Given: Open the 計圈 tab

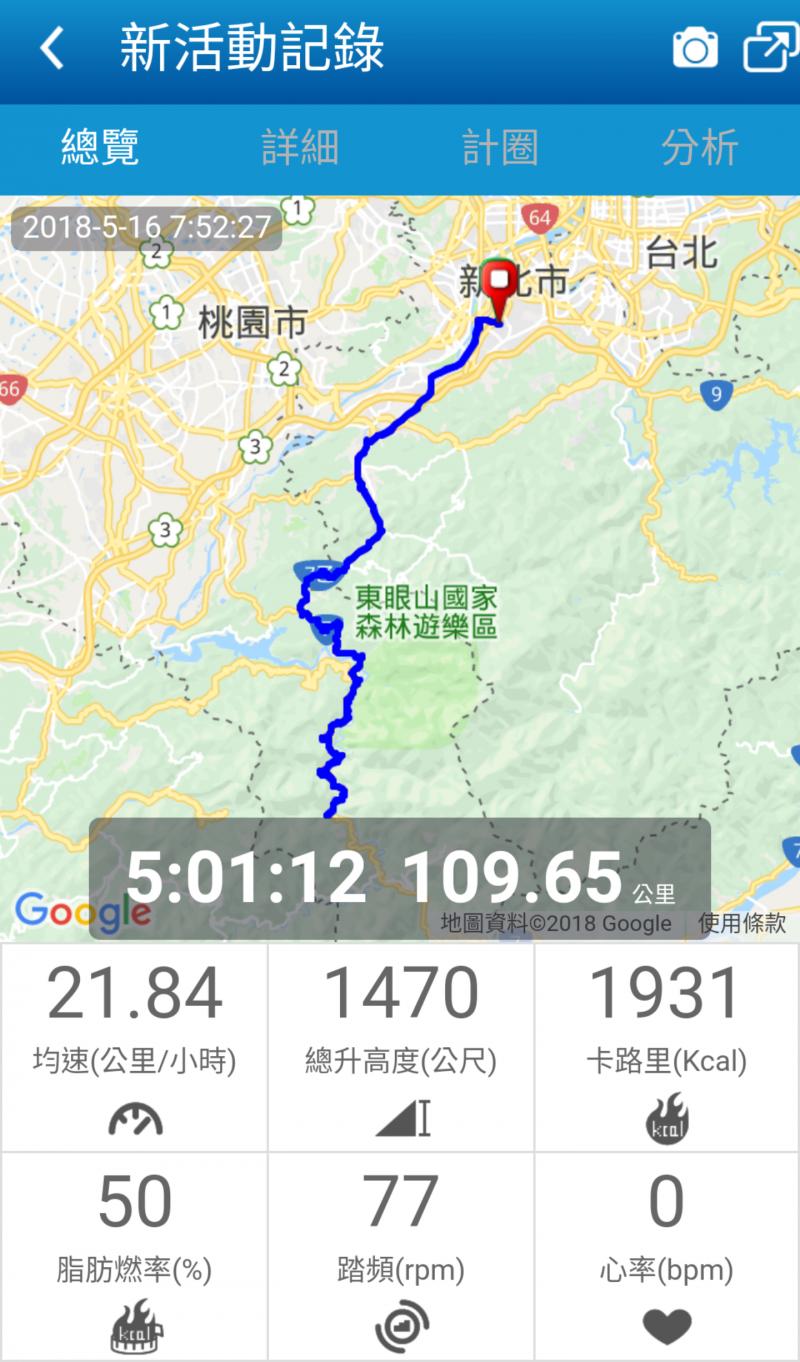Looking at the screenshot, I should coord(500,148).
